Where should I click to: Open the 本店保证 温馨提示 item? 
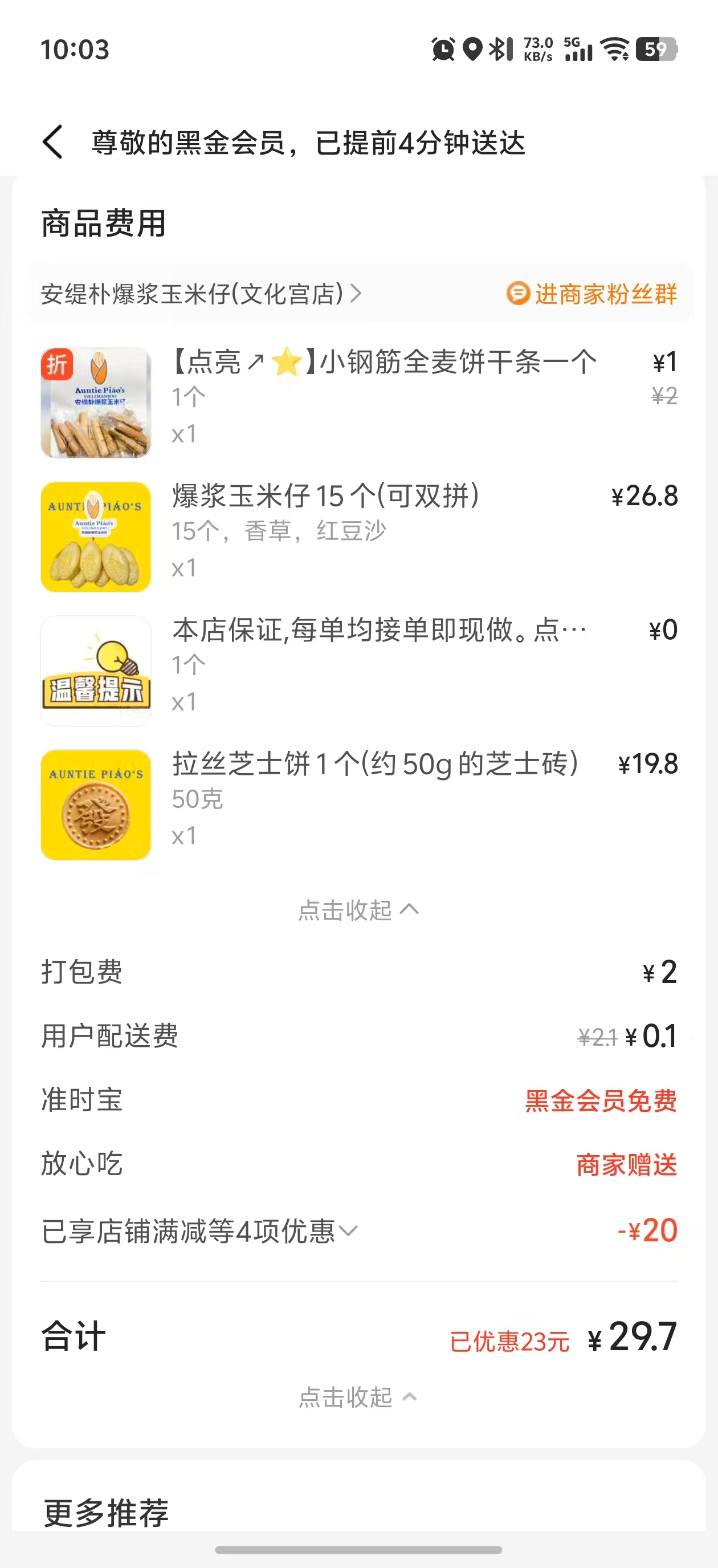coord(378,631)
